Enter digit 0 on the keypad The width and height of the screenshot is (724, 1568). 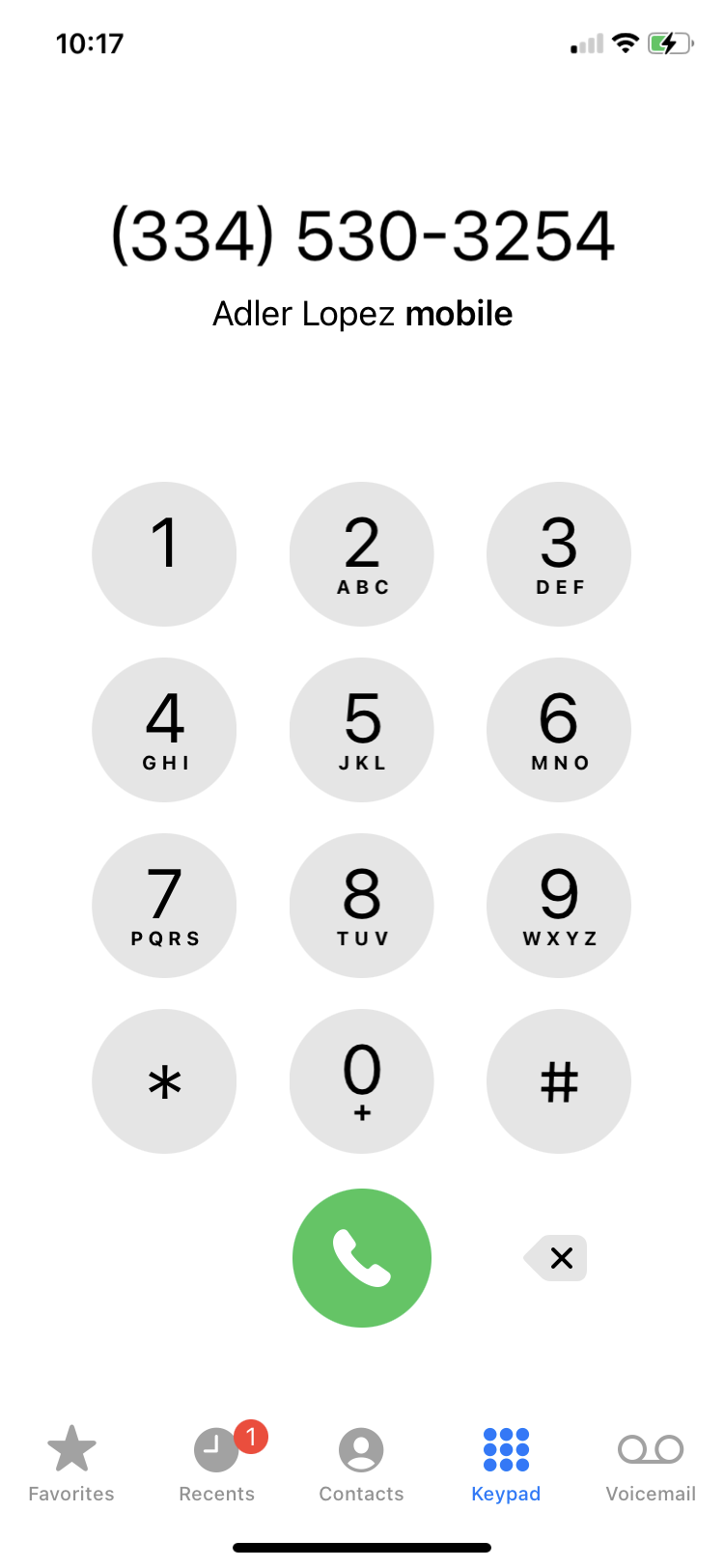click(362, 1081)
